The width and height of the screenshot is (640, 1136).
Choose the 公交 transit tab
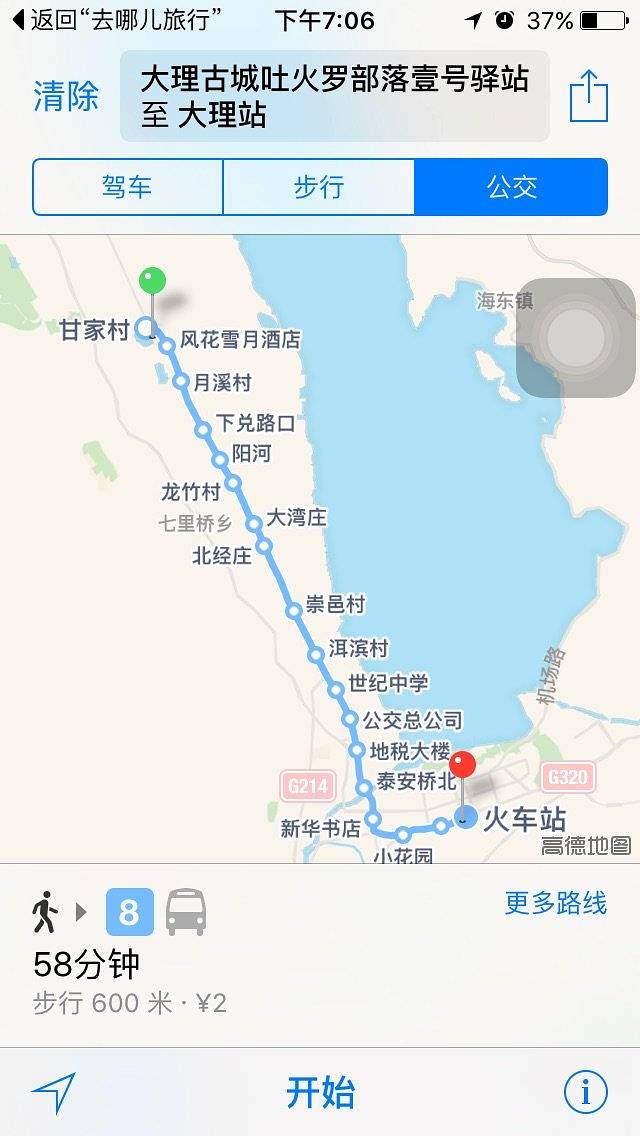click(x=511, y=187)
